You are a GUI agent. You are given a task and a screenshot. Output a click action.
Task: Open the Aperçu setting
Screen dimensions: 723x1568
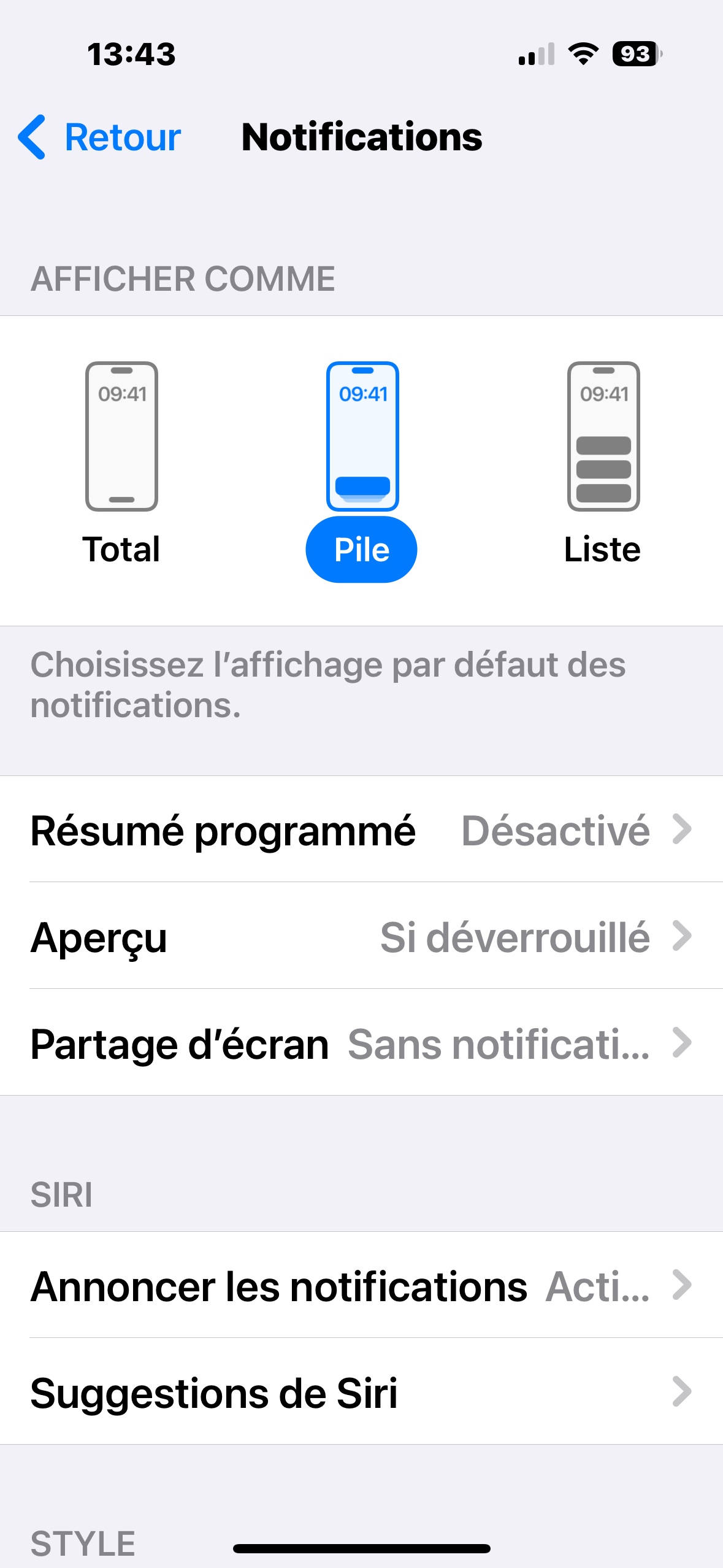pyautogui.click(x=361, y=936)
